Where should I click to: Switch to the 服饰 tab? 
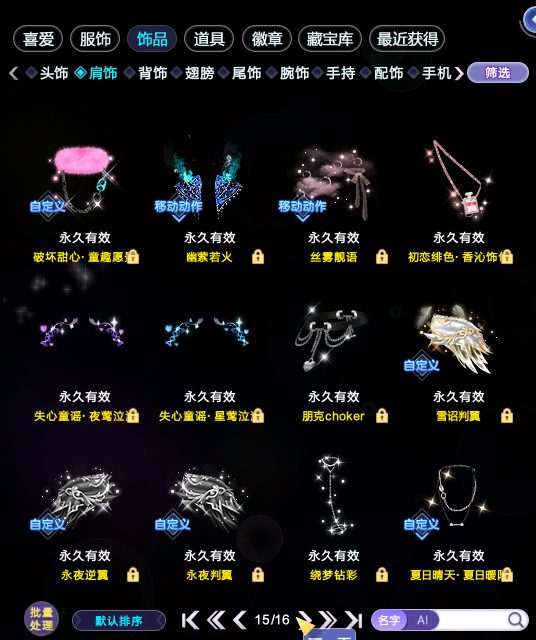pyautogui.click(x=95, y=39)
